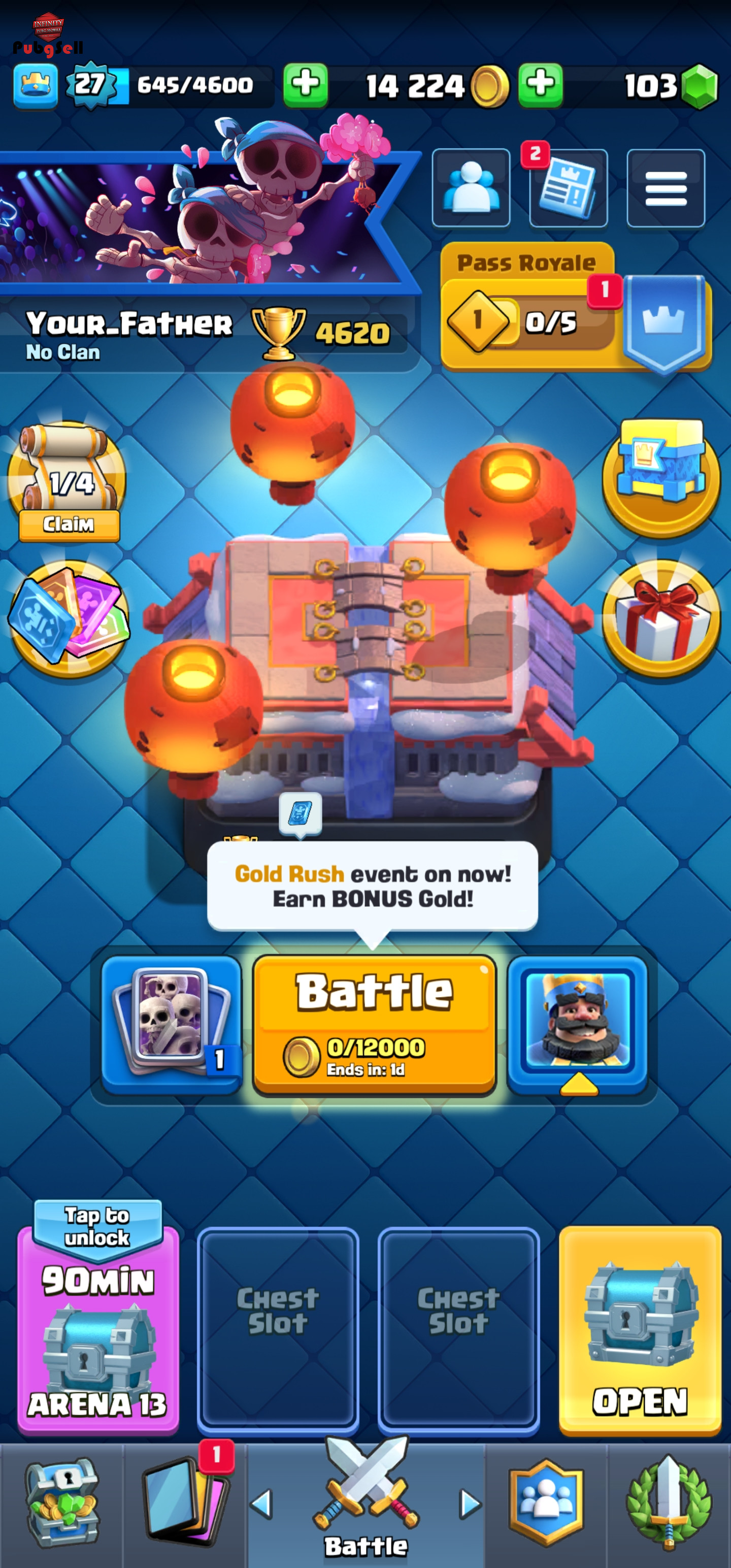Open the hamburger menu

[666, 187]
